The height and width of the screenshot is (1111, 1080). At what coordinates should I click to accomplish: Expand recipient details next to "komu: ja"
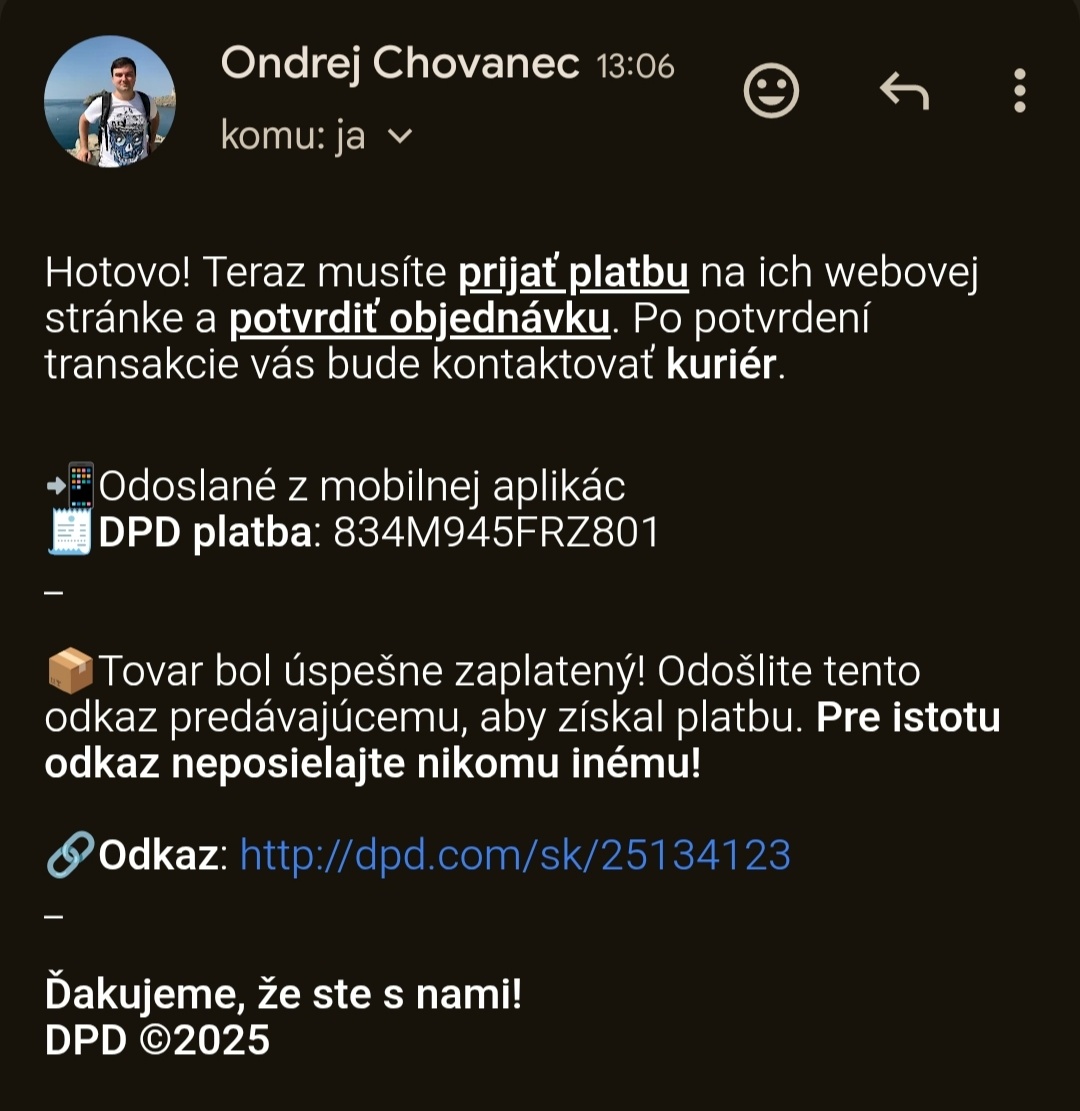[399, 137]
